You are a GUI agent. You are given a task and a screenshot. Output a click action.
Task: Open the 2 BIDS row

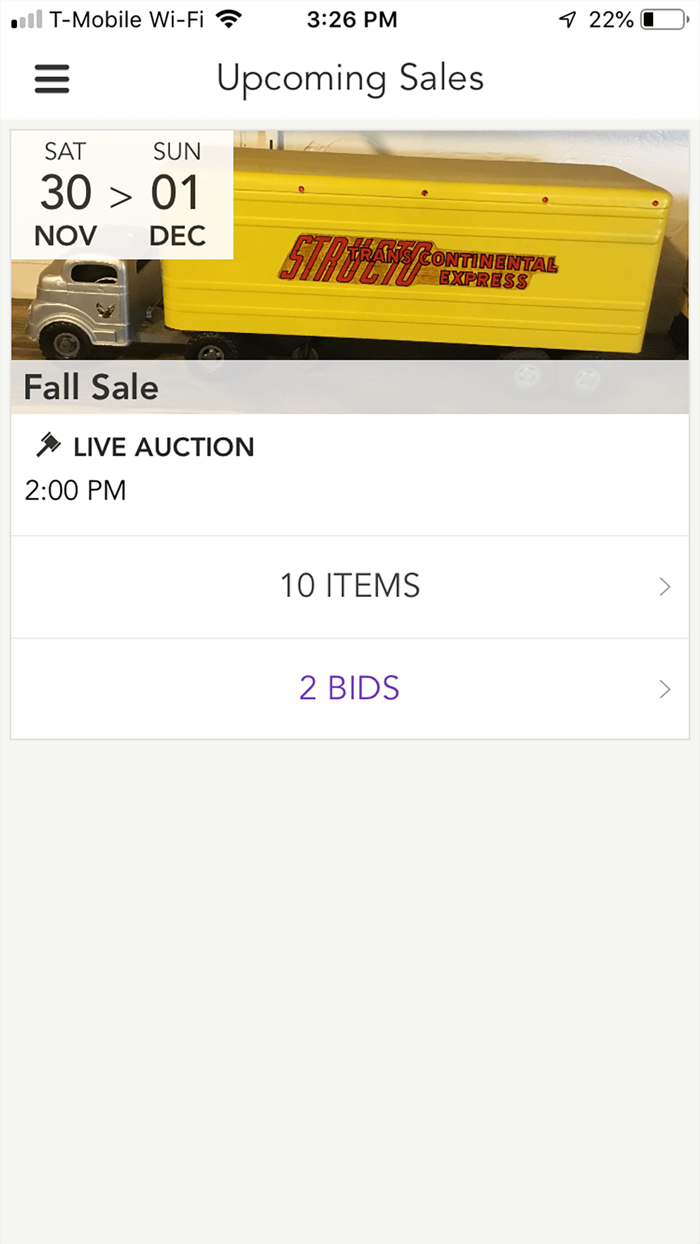(x=350, y=689)
